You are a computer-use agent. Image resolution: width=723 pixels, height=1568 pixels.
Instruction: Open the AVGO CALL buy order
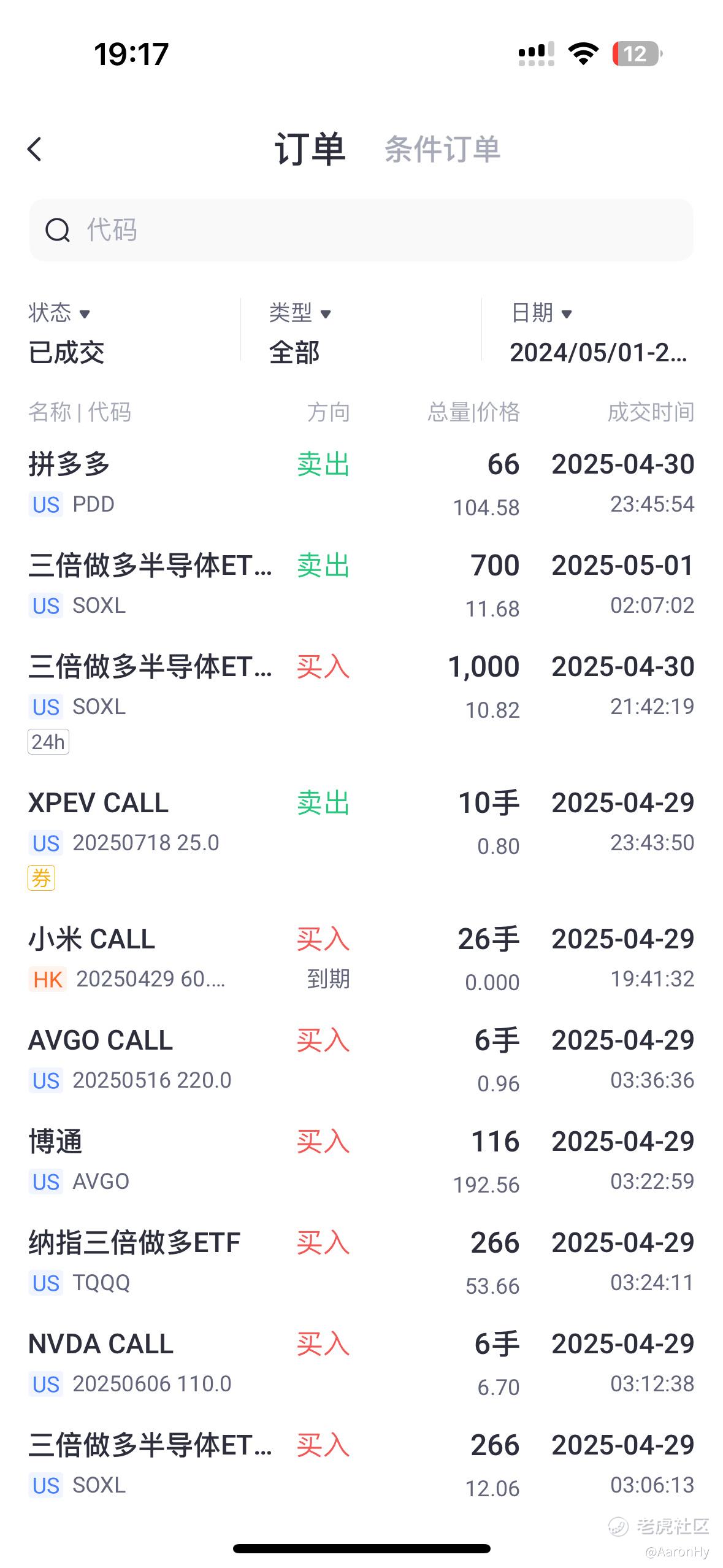point(361,1060)
